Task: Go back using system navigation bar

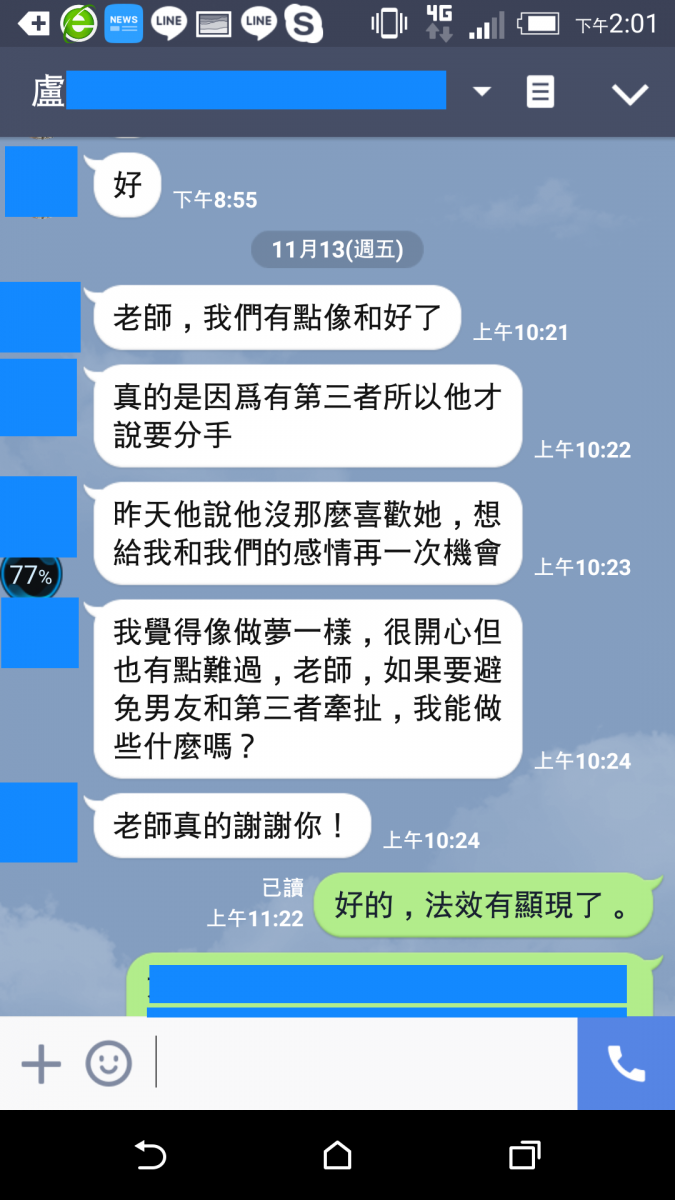Action: pyautogui.click(x=150, y=1156)
